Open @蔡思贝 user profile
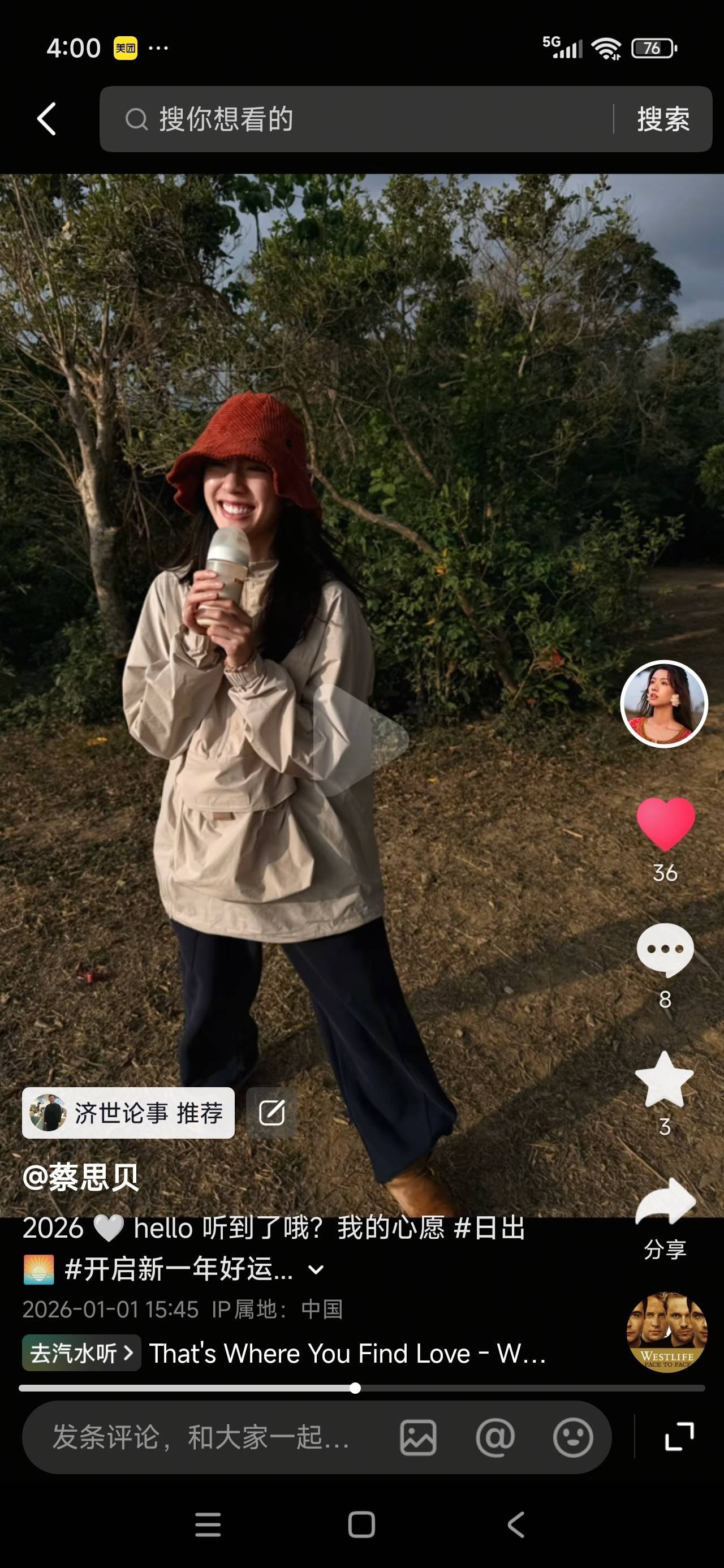724x1568 pixels. tap(80, 1177)
